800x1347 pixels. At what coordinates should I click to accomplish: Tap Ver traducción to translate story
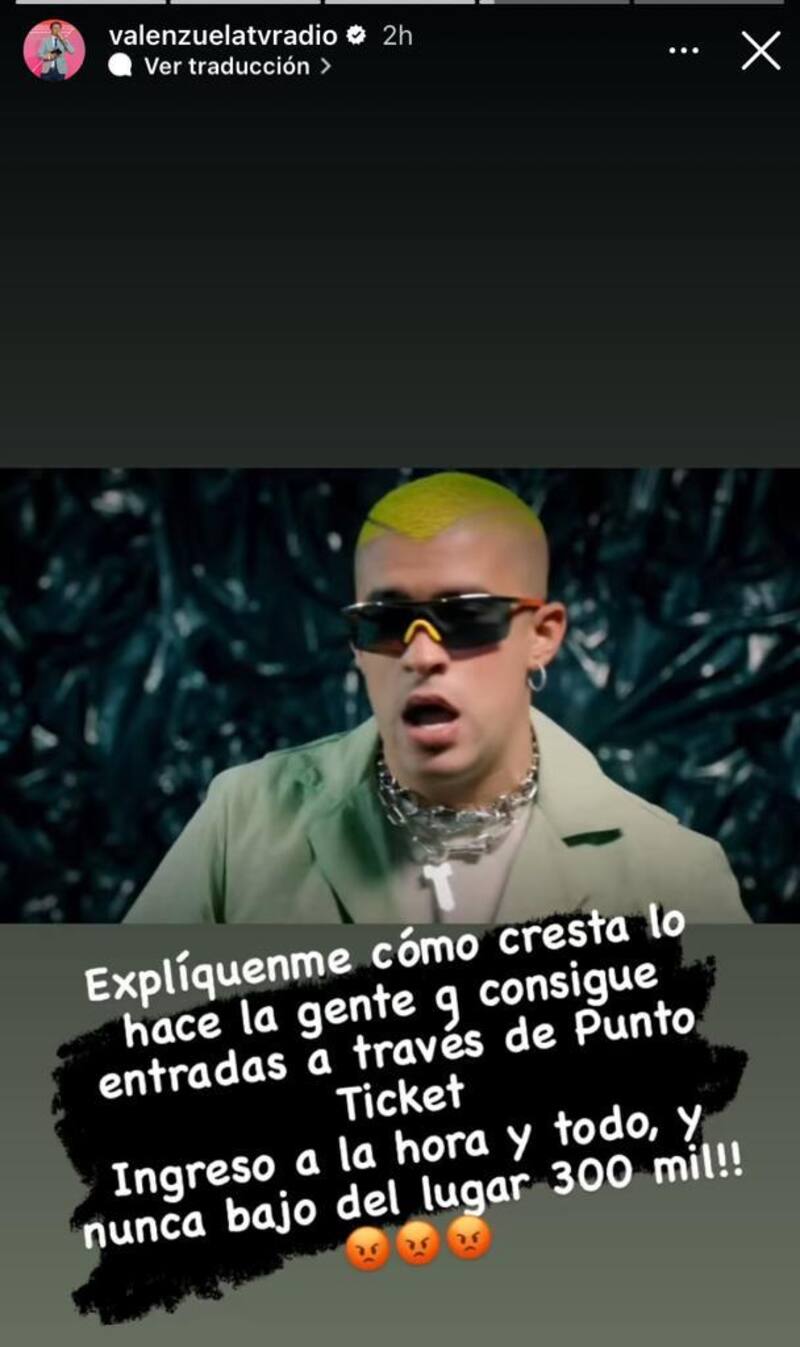[226, 66]
